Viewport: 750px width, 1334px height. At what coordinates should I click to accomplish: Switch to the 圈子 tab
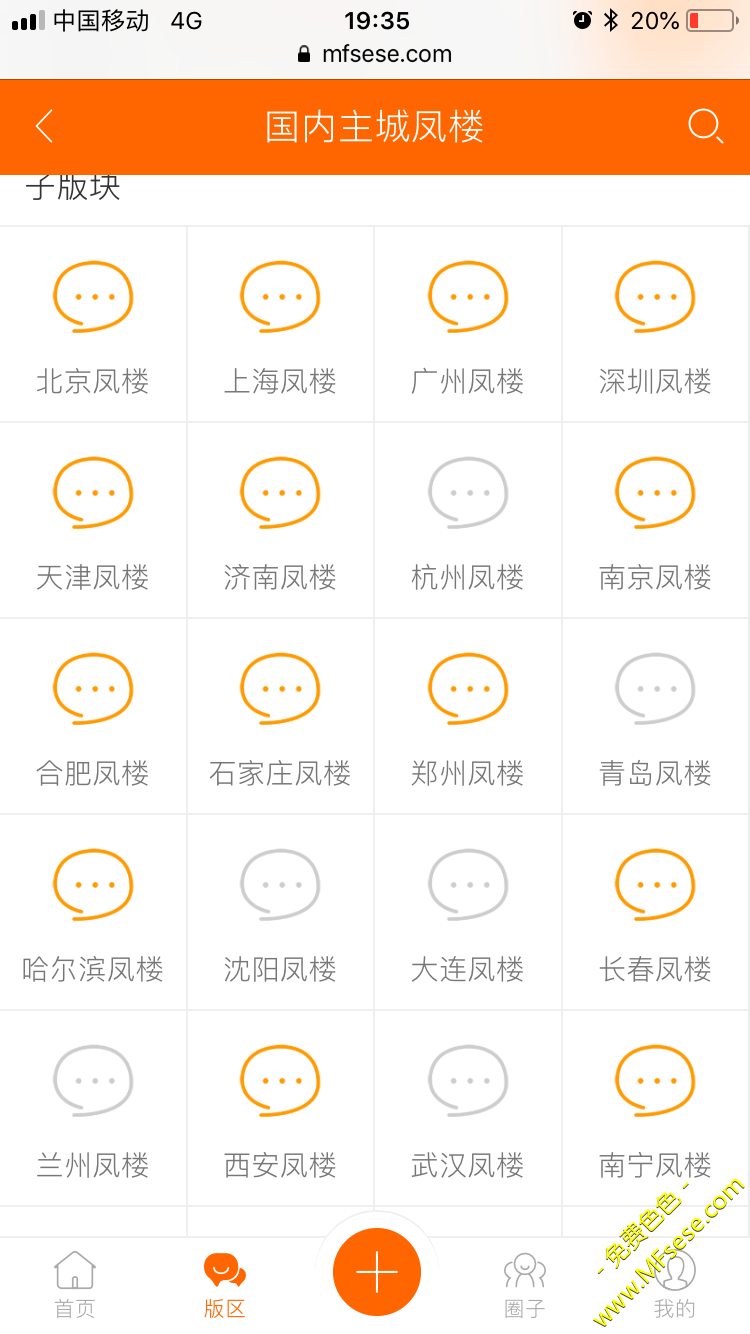525,1285
